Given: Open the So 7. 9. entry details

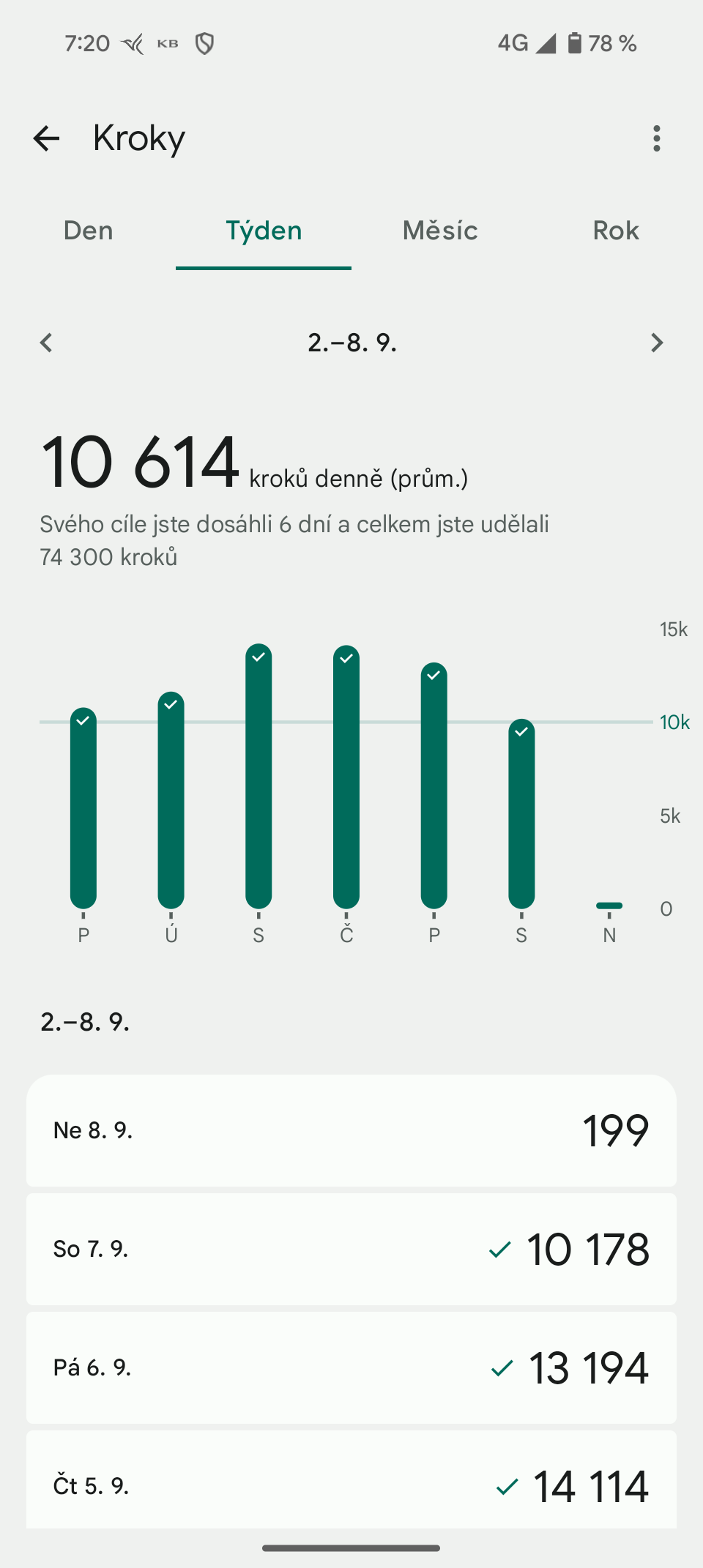Looking at the screenshot, I should pos(351,1250).
